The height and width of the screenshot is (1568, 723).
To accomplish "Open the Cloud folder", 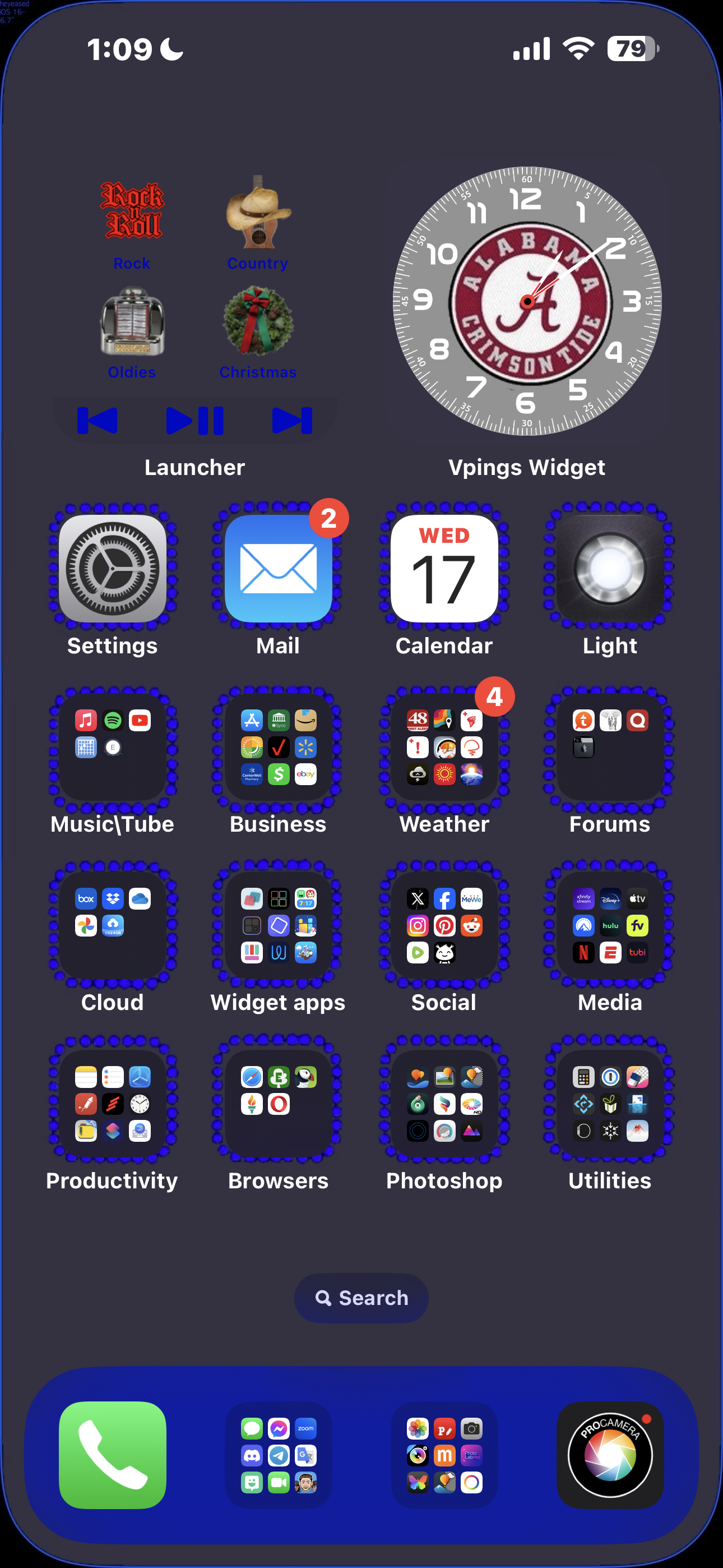I will tap(113, 925).
